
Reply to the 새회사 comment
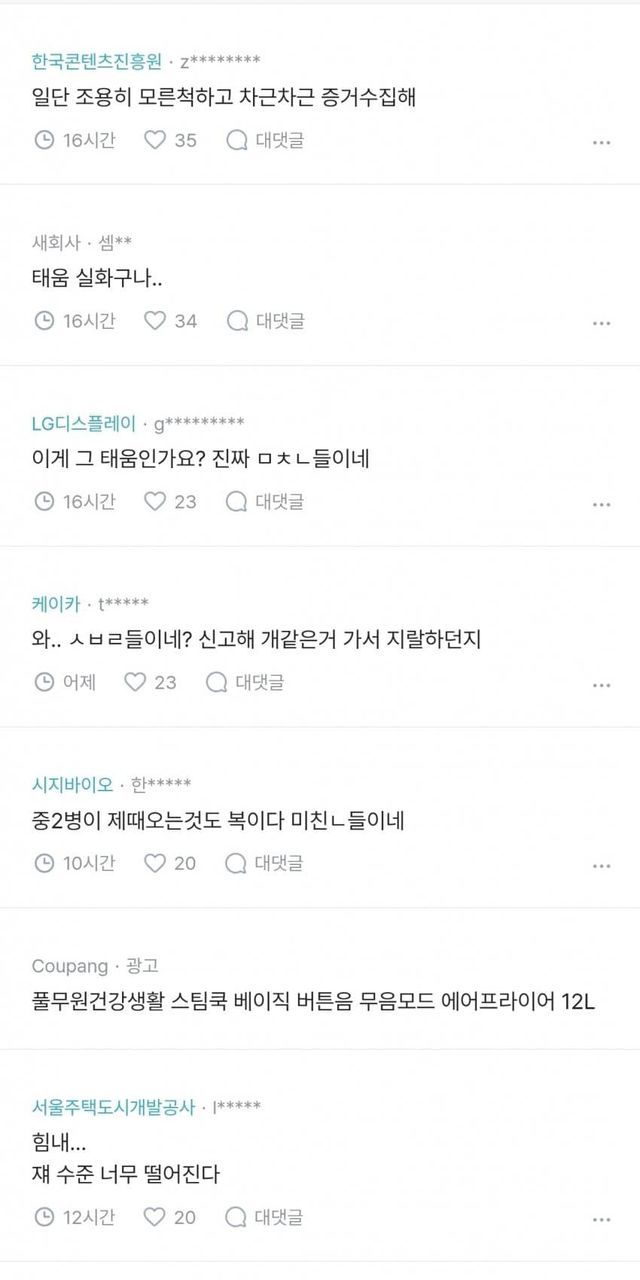click(265, 321)
